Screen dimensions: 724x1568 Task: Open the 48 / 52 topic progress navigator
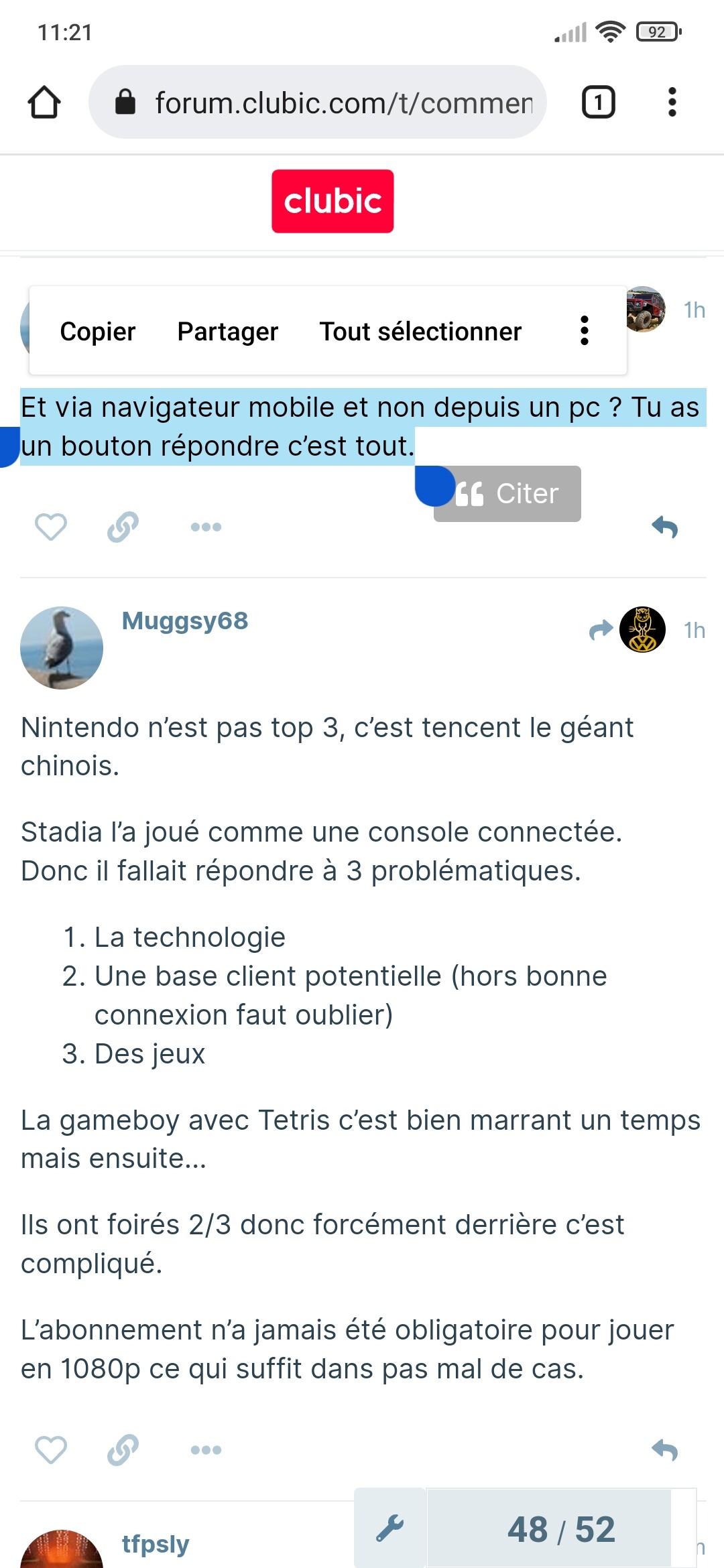[561, 1530]
